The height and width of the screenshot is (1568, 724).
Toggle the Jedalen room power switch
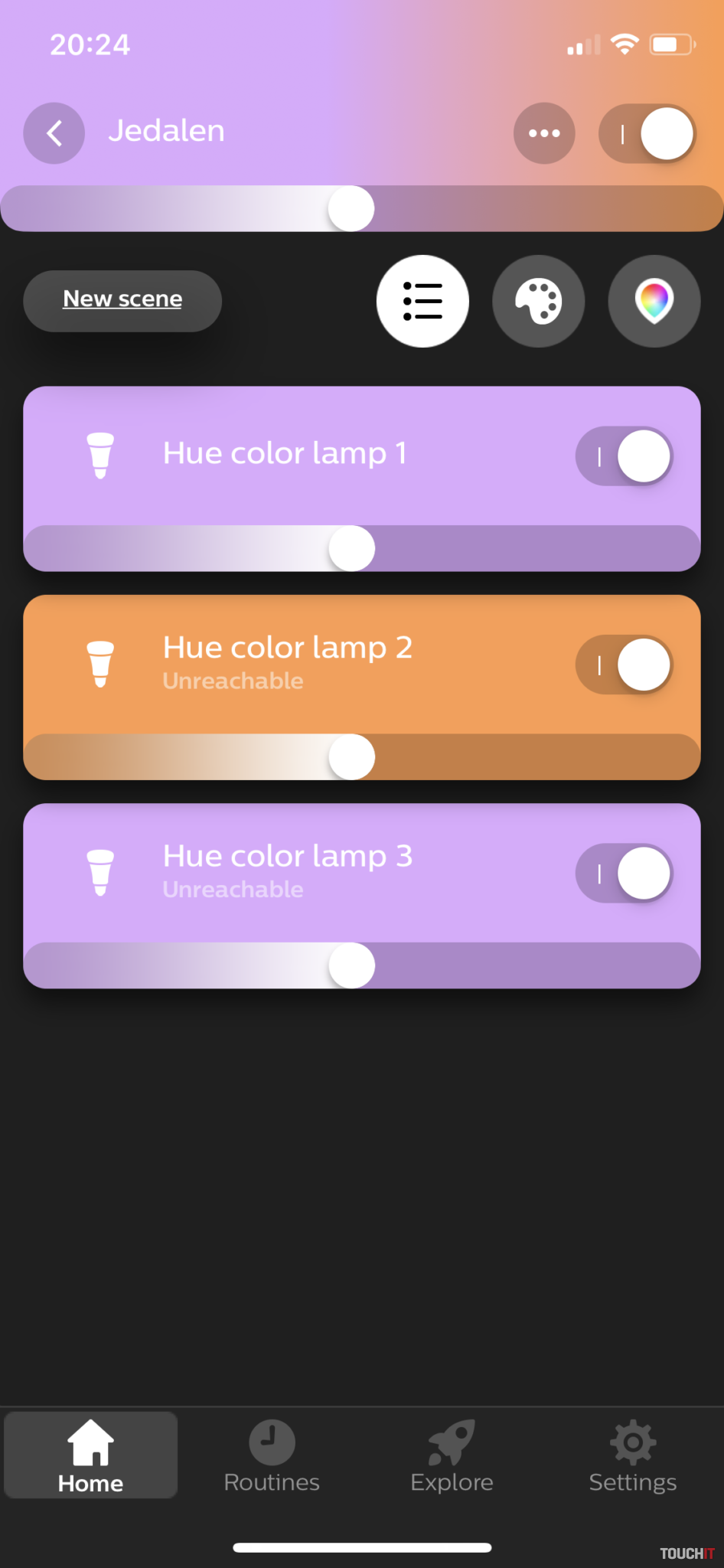[647, 134]
